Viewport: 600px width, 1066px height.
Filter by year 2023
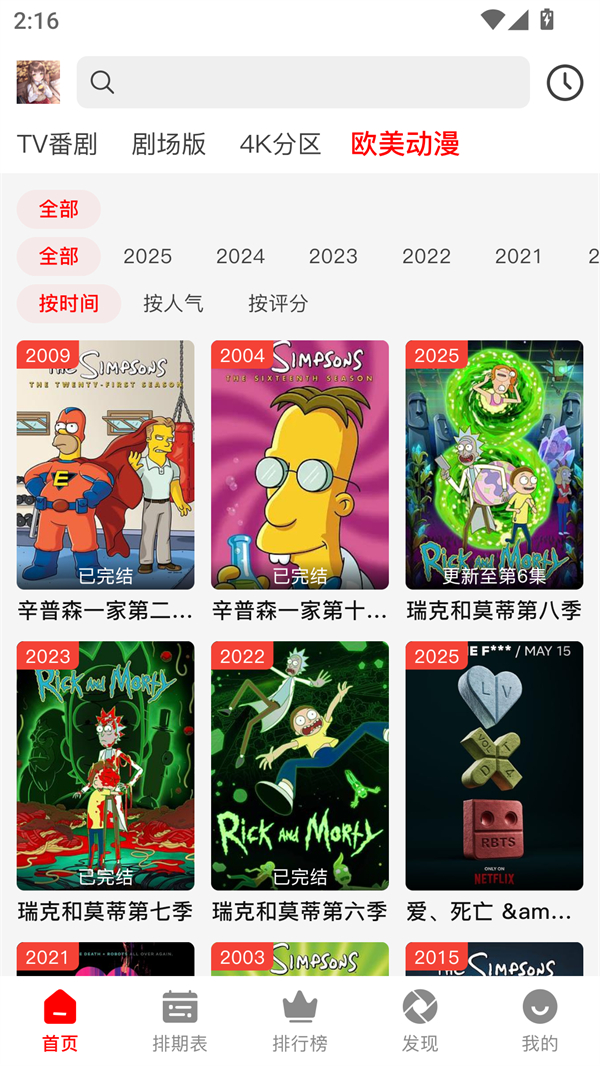tap(333, 256)
